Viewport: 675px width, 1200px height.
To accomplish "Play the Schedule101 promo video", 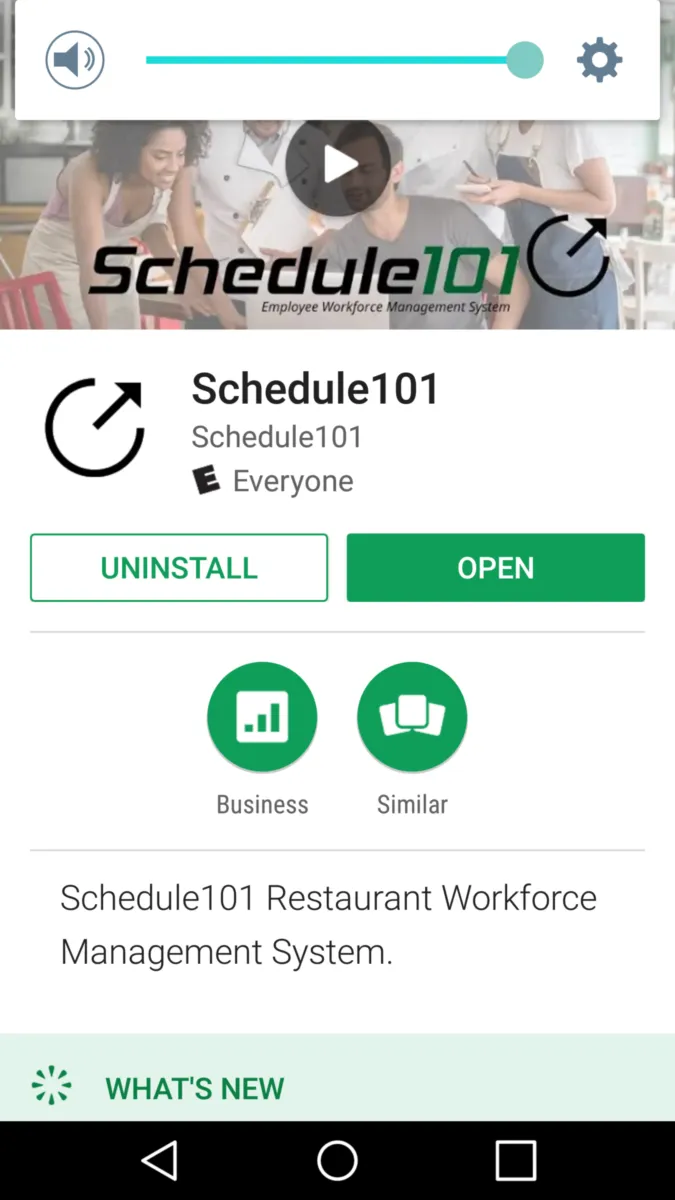I will pyautogui.click(x=338, y=166).
